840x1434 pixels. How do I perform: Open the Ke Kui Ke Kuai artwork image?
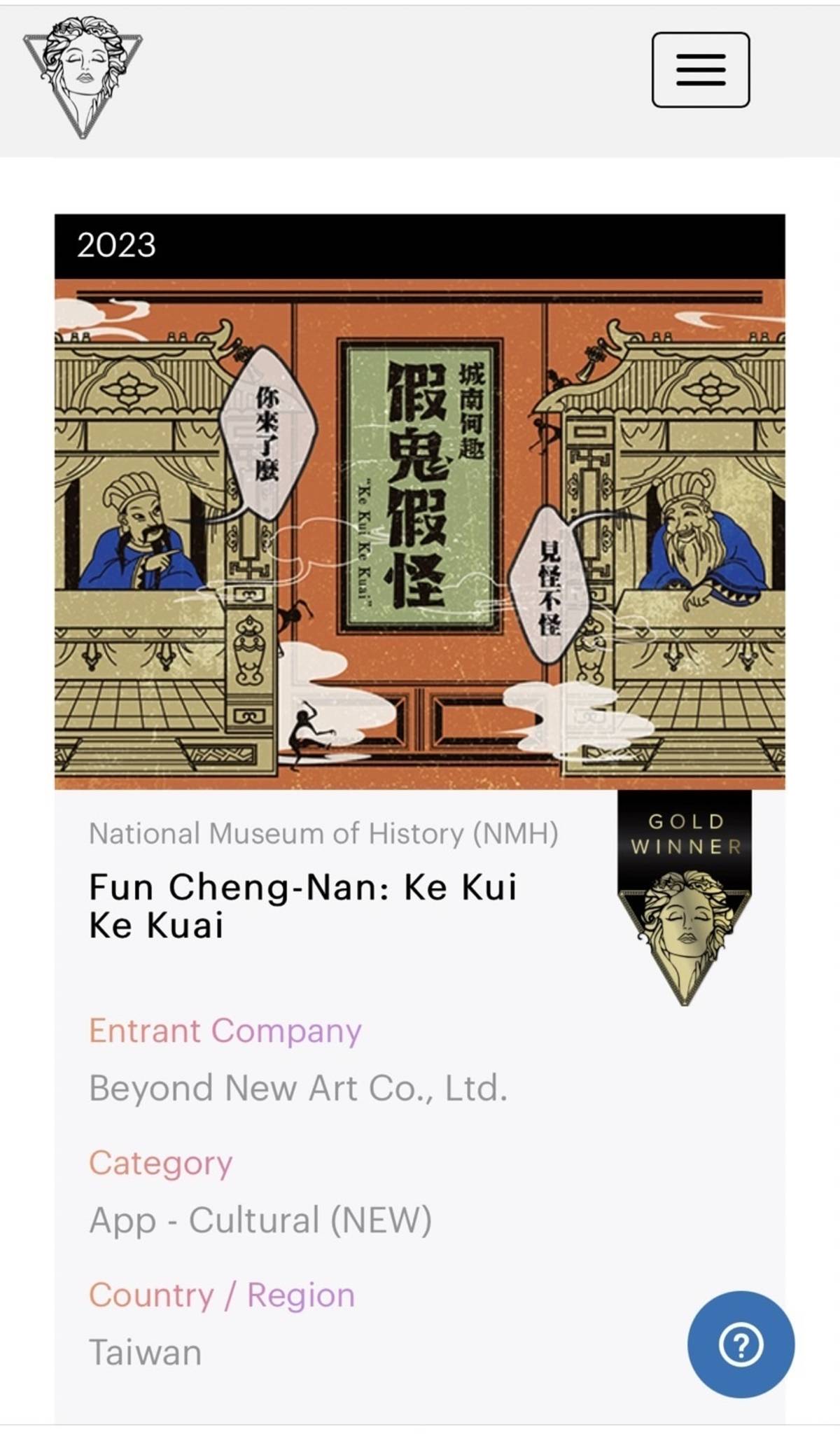pyautogui.click(x=420, y=534)
